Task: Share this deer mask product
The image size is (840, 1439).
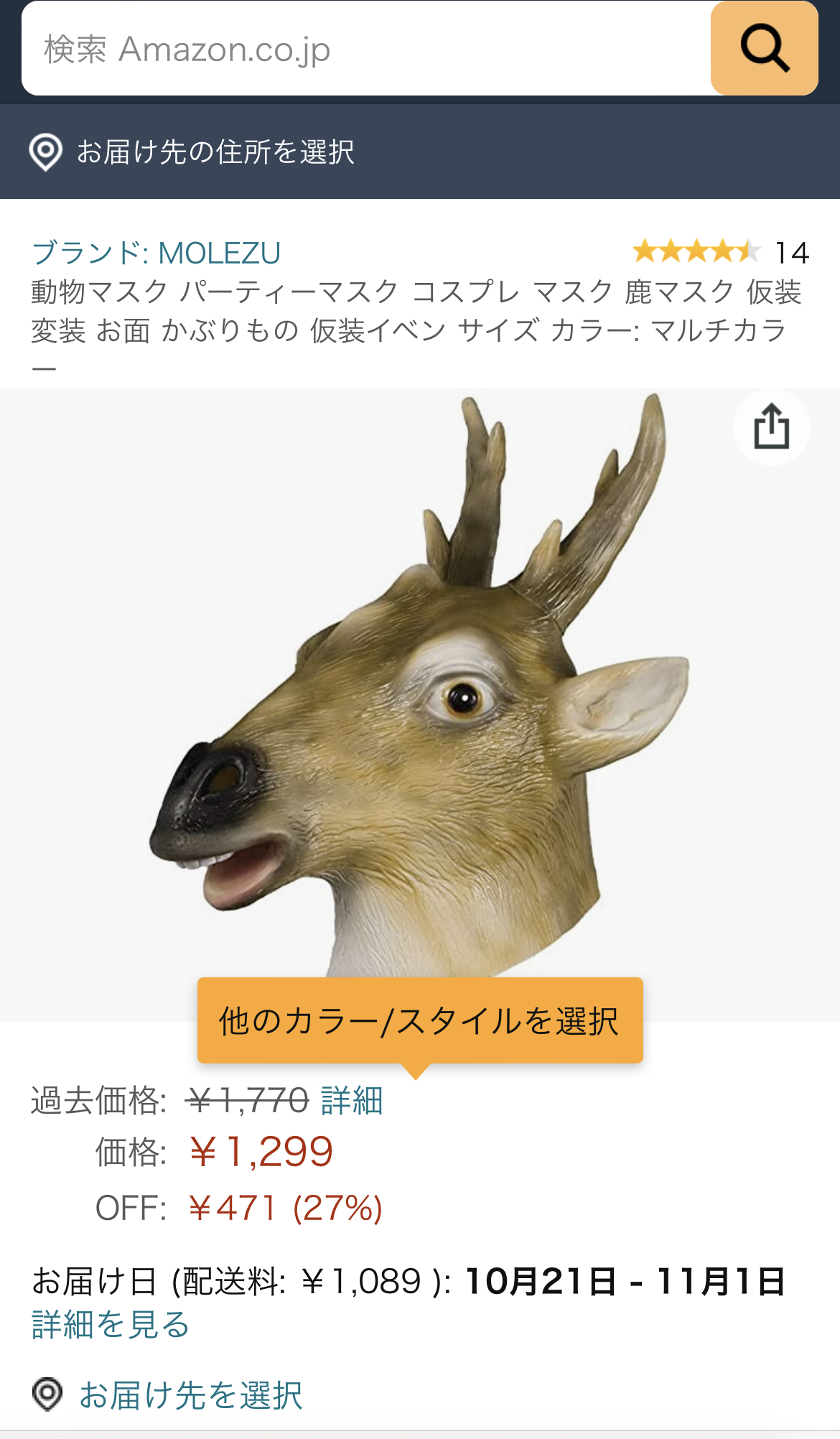Action: [771, 427]
